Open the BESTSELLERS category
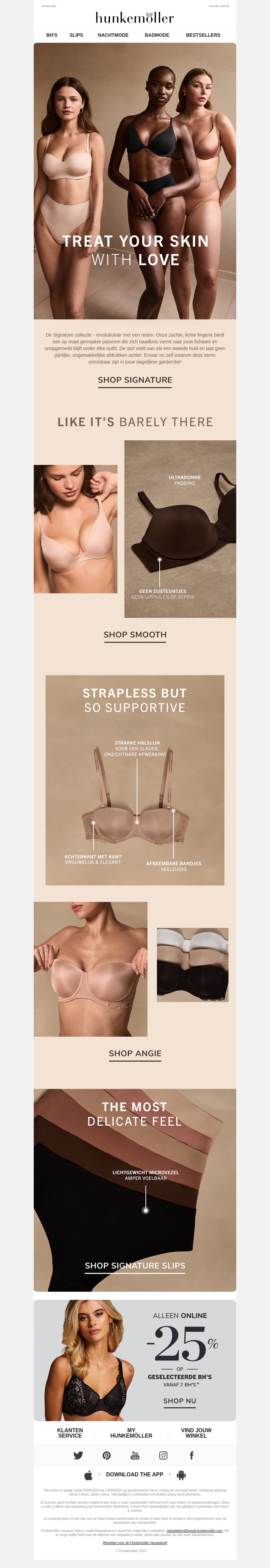Image resolution: width=270 pixels, height=1568 pixels. (x=203, y=35)
